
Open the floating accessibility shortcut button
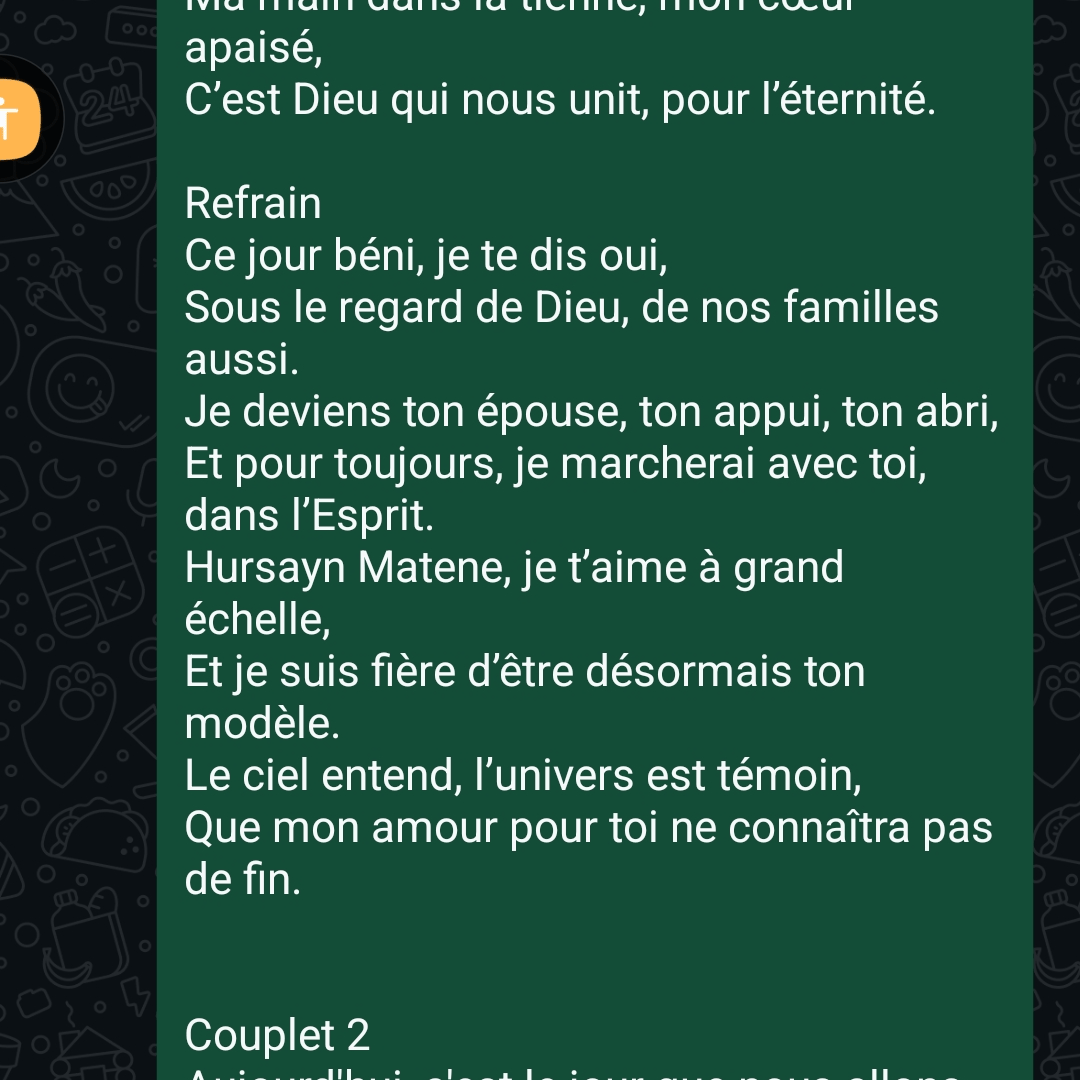point(16,120)
